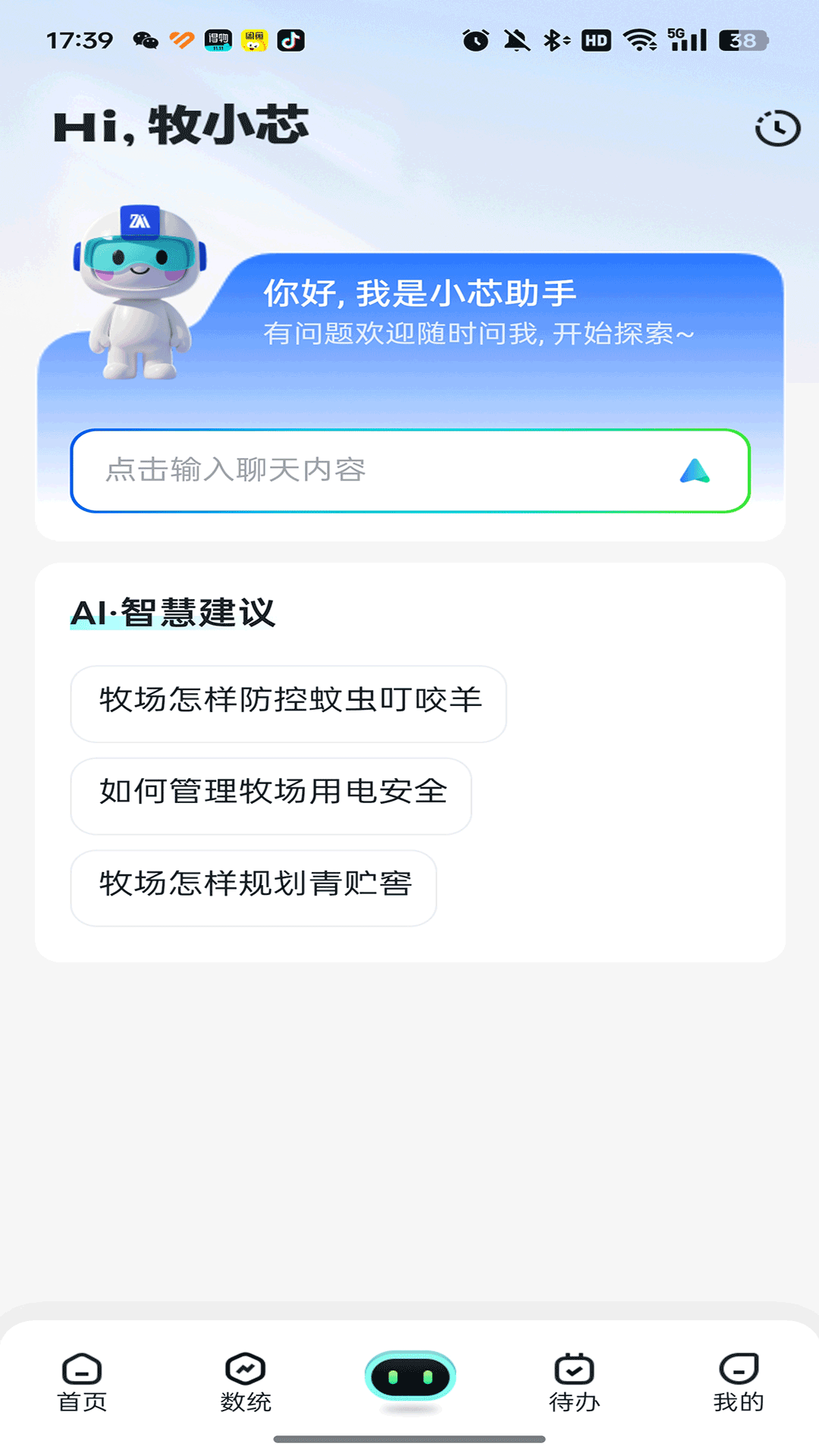Select the 如何管理牧场用电安全 suggestion
Screen dimensions: 819x1456
tap(270, 796)
